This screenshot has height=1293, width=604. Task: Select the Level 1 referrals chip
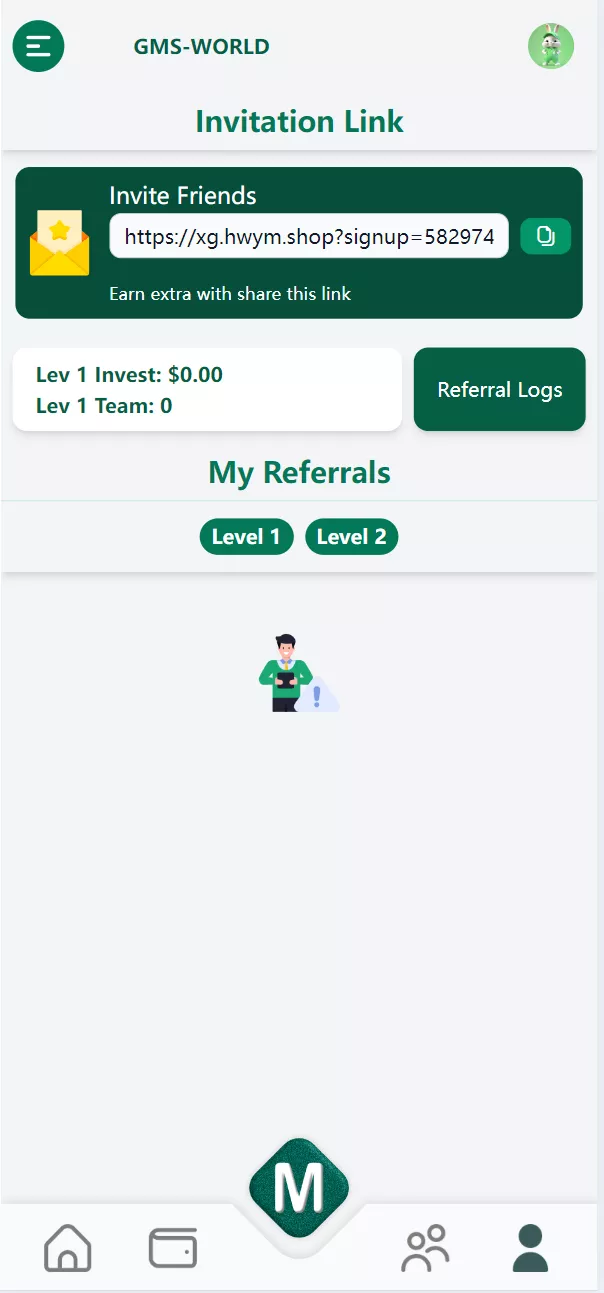tap(246, 537)
